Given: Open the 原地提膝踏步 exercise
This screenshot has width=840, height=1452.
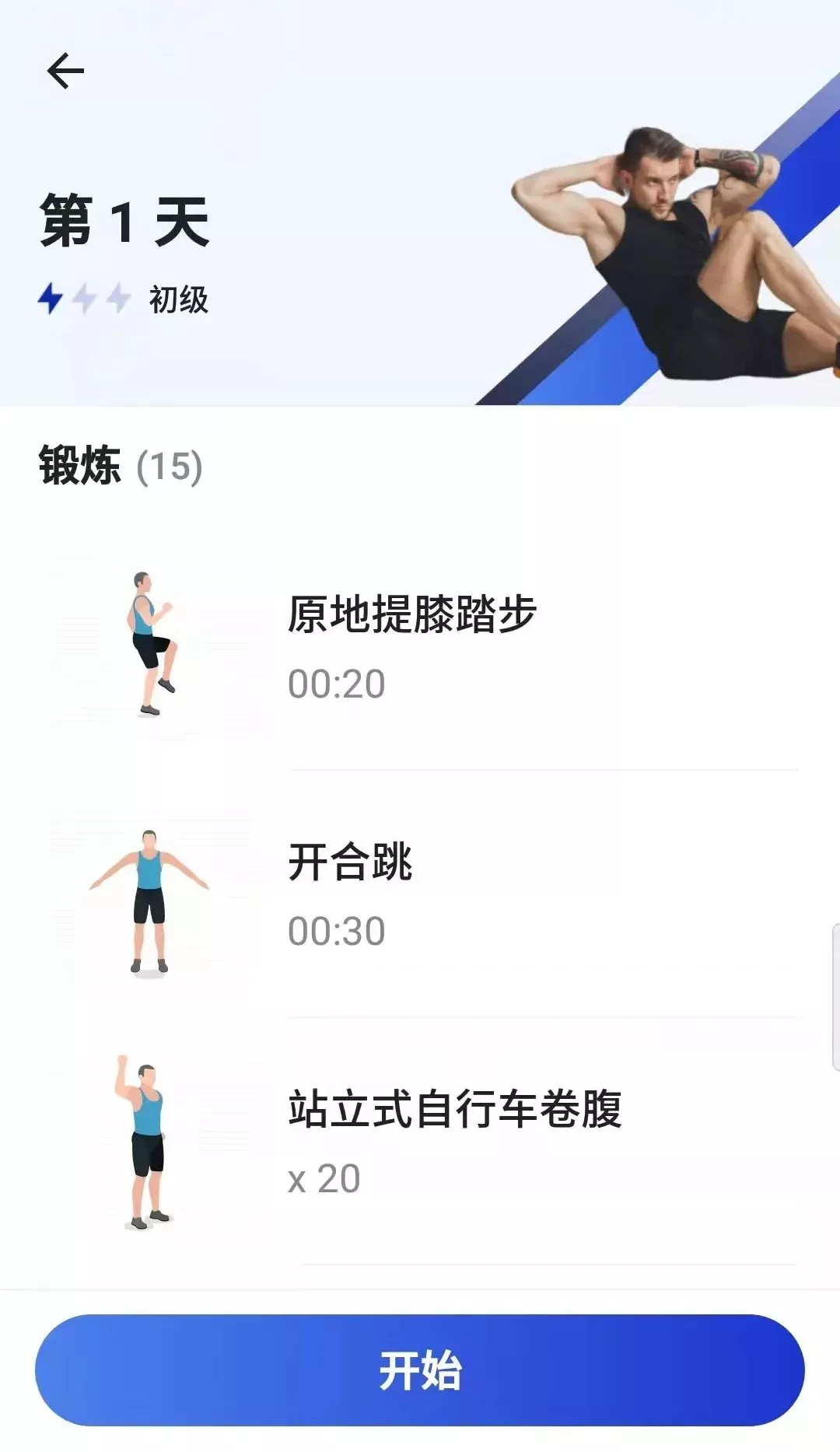Looking at the screenshot, I should 420,646.
